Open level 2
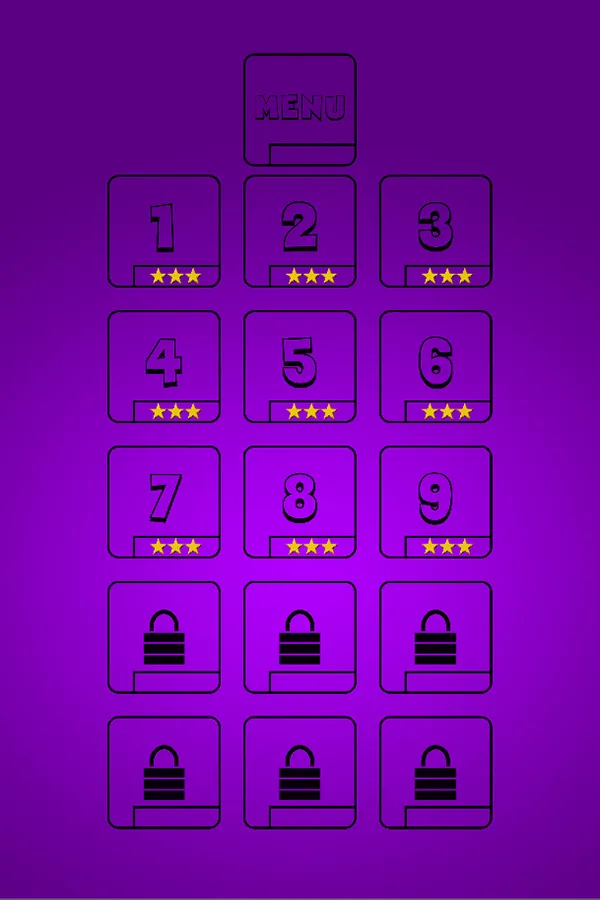This screenshot has width=600, height=900. pyautogui.click(x=300, y=231)
